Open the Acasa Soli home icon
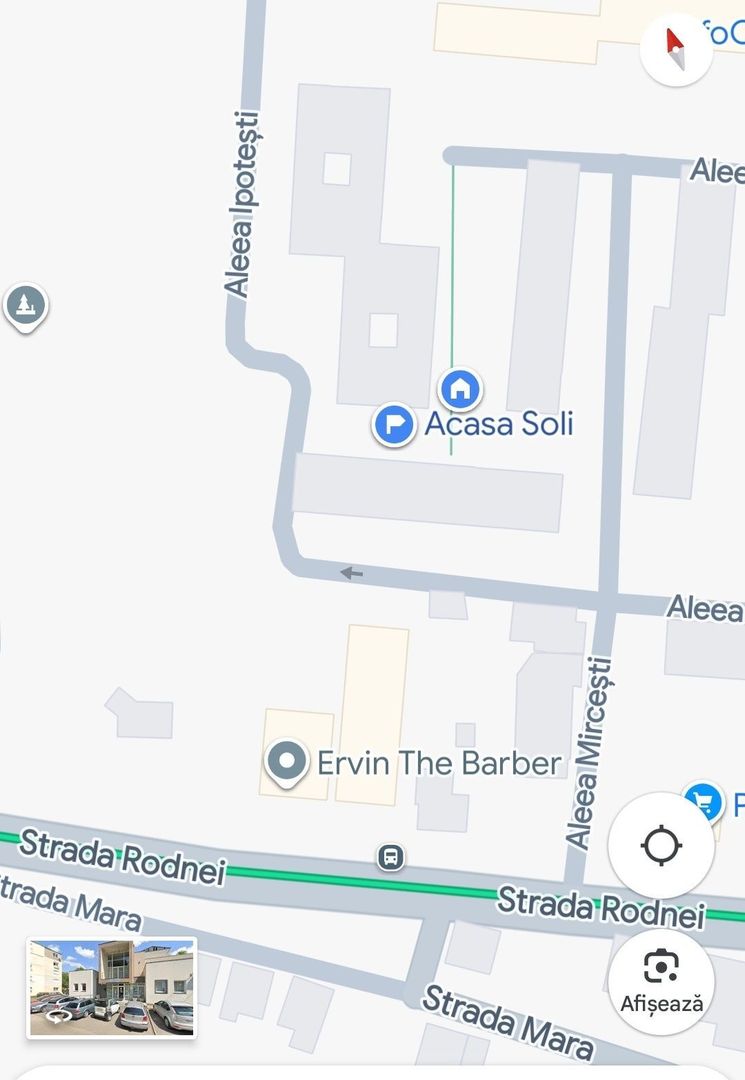Screen dimensions: 745x1080 tap(460, 389)
